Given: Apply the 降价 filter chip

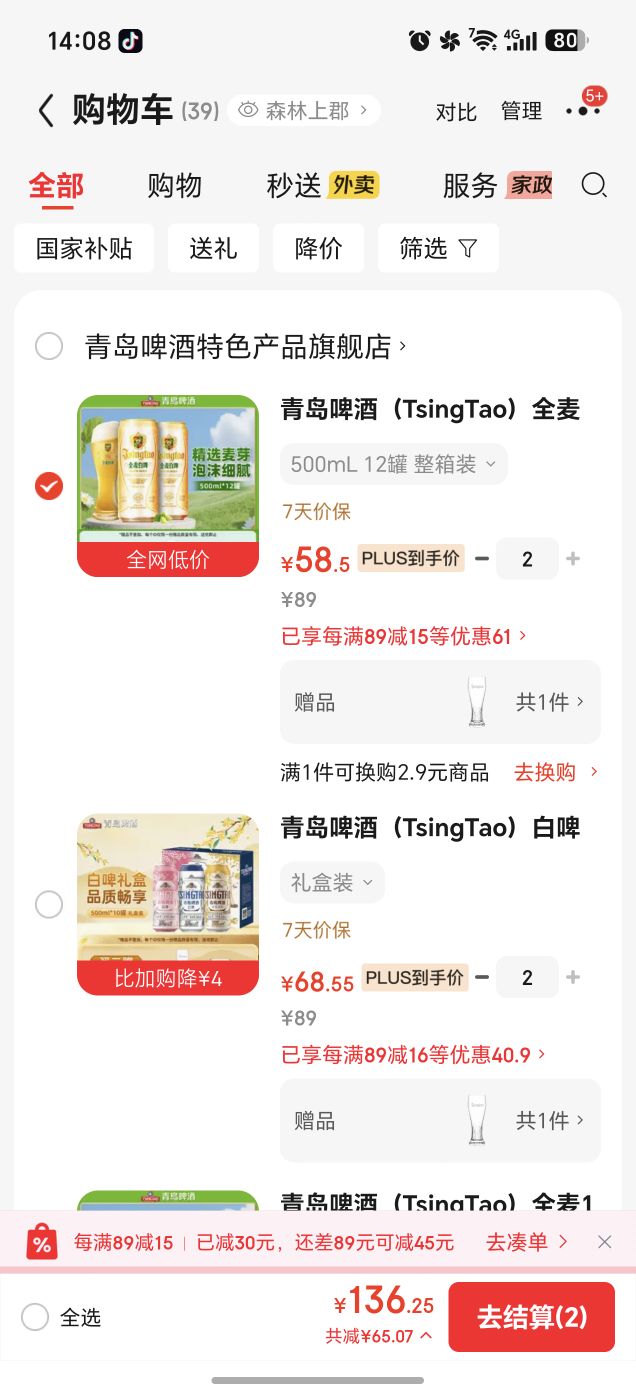Looking at the screenshot, I should (x=318, y=248).
